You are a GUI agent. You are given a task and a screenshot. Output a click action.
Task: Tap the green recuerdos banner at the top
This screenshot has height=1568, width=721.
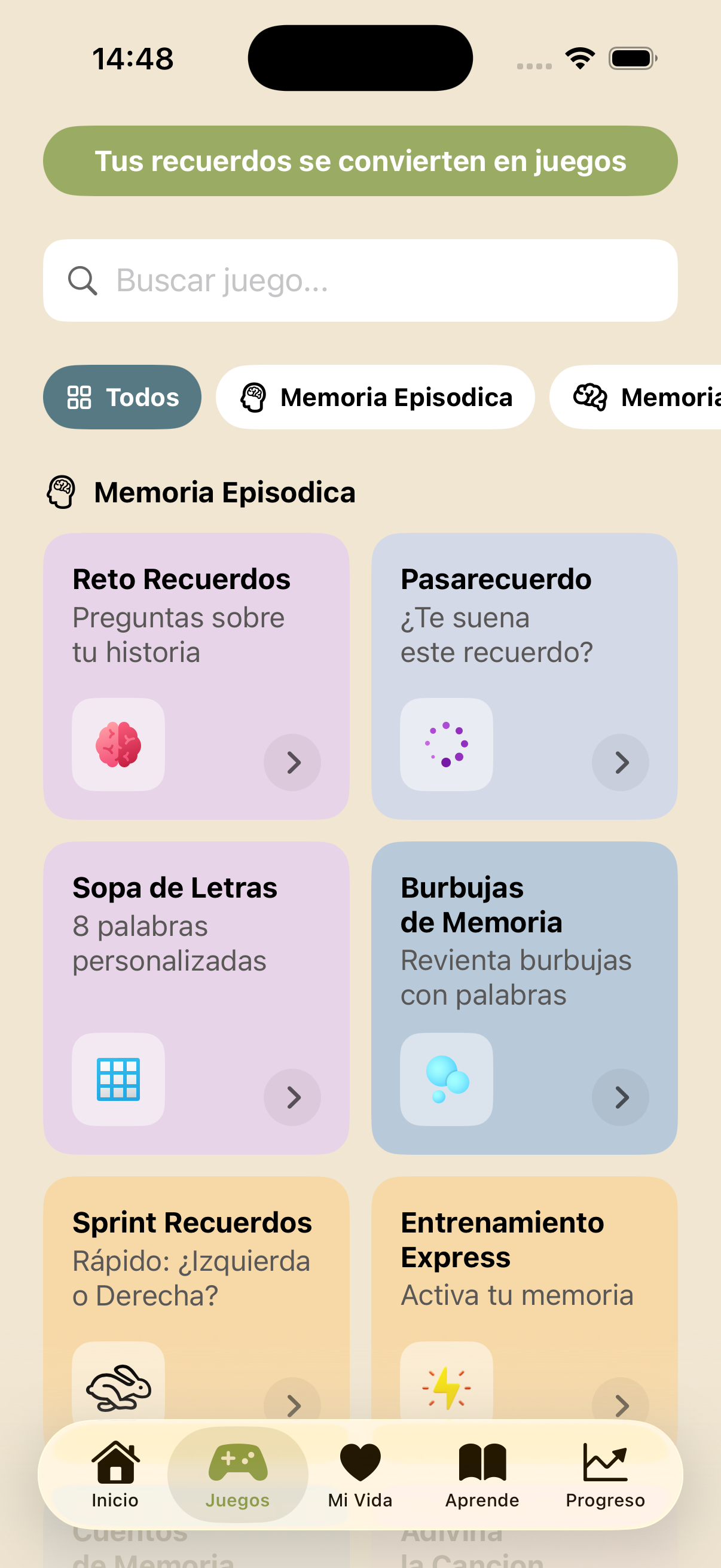click(360, 161)
